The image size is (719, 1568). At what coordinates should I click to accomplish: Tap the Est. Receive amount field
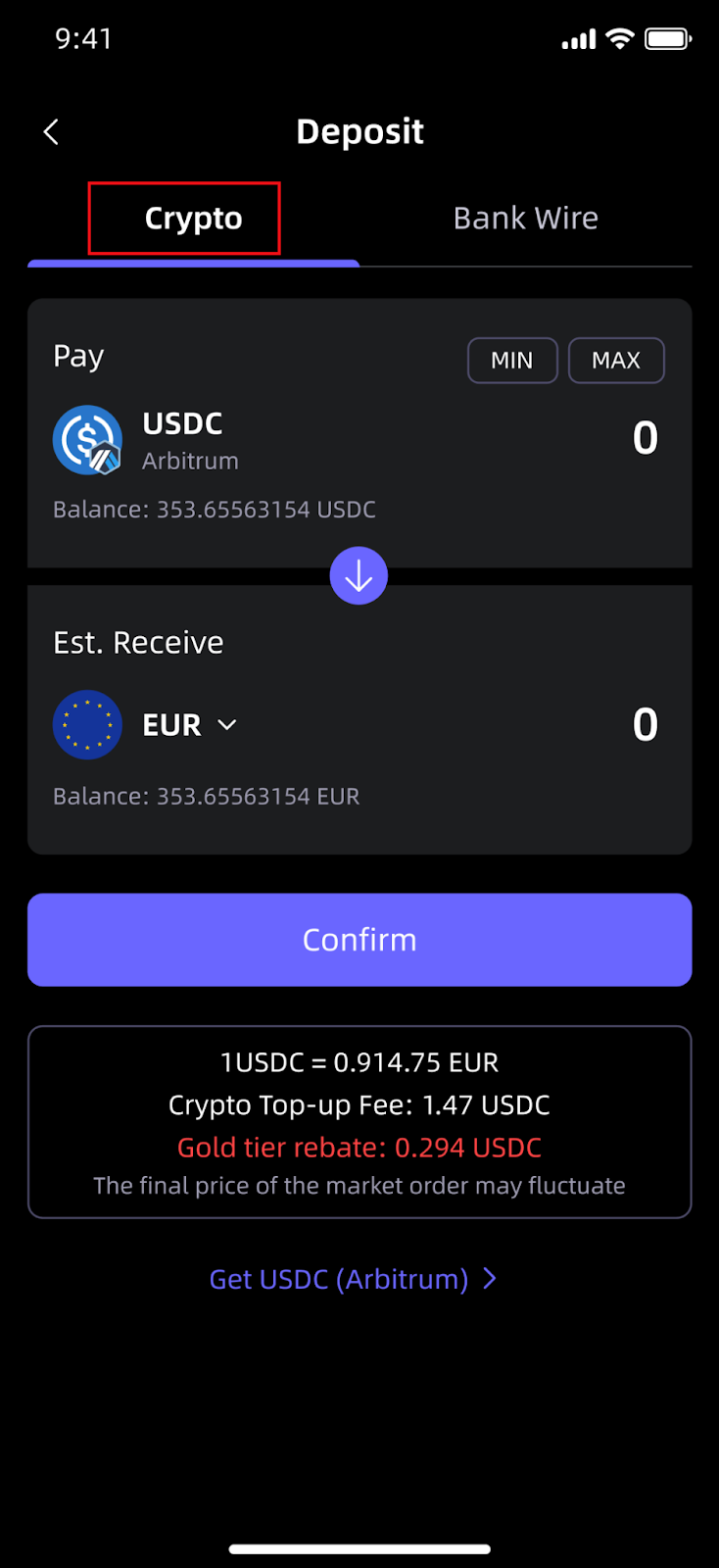click(x=644, y=725)
